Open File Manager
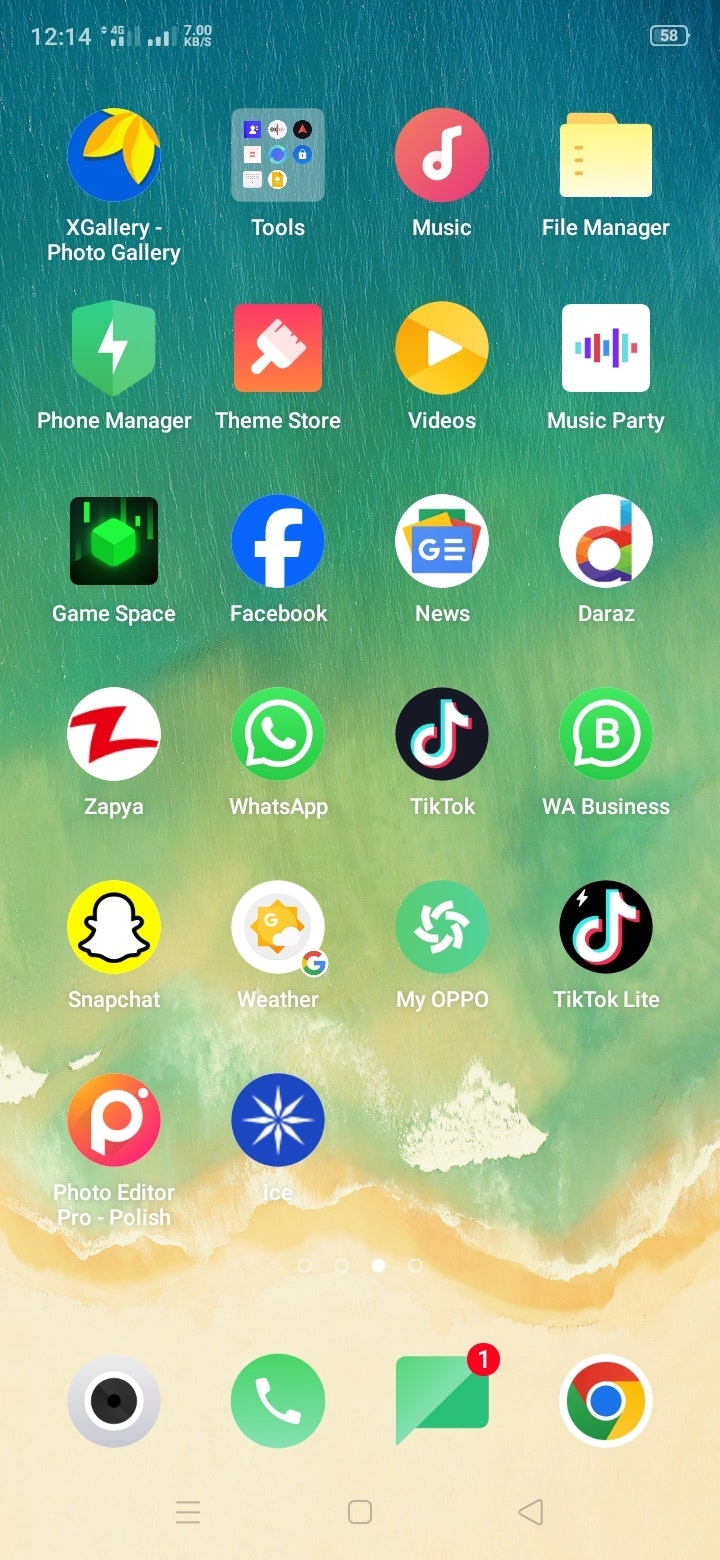Screen dimensions: 720x1560 point(606,156)
